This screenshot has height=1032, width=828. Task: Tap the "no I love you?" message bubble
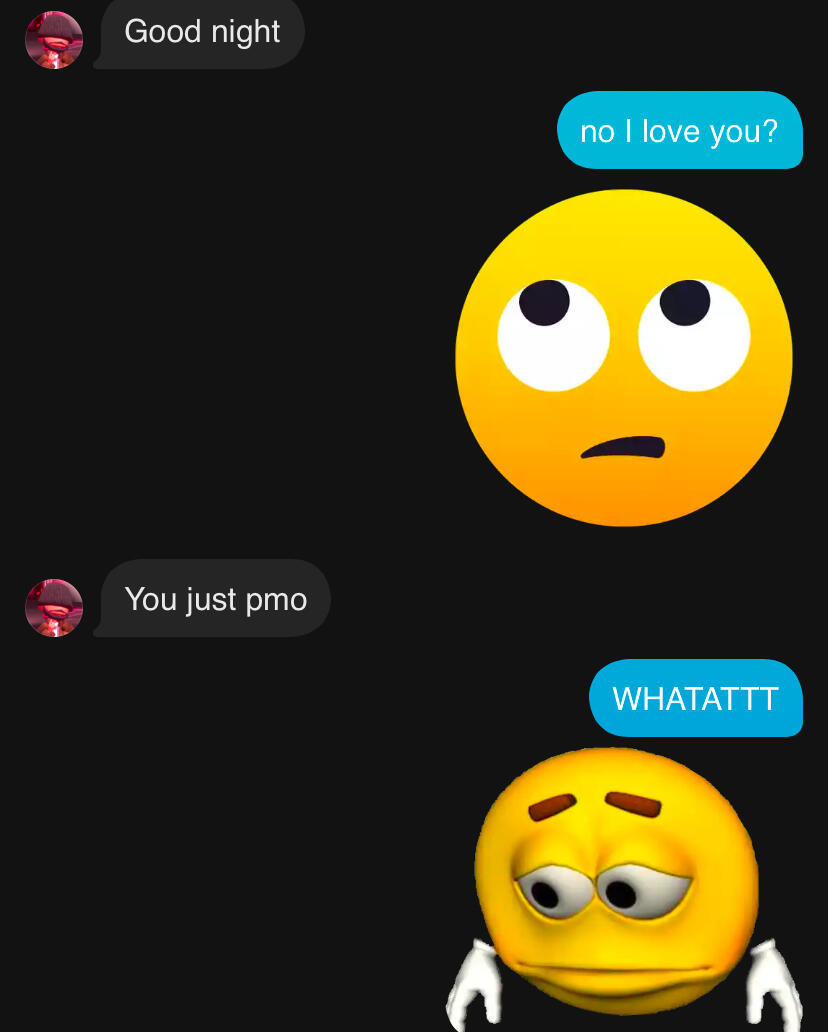pos(680,131)
